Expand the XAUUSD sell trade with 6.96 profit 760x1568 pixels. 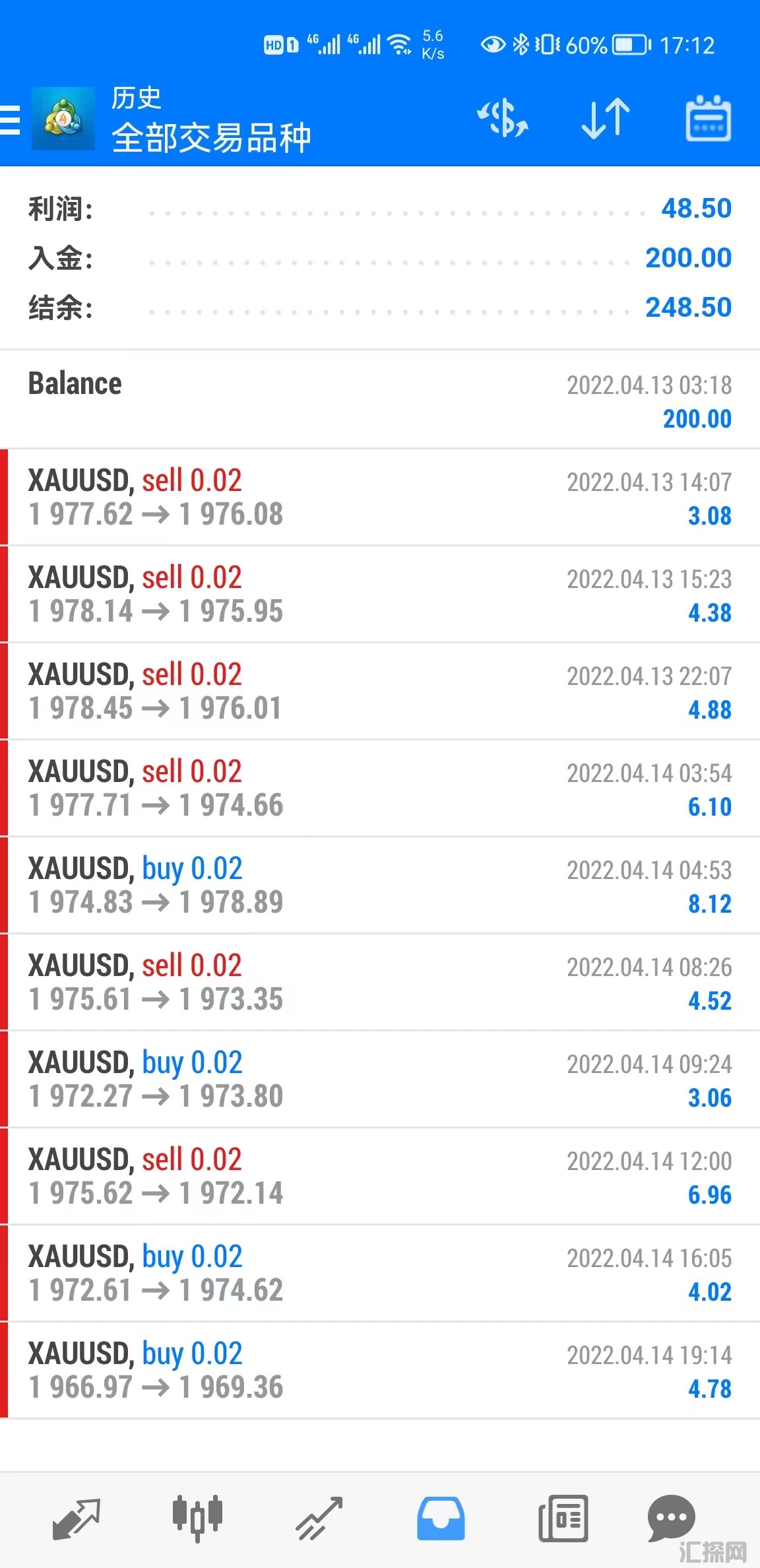tap(380, 1177)
